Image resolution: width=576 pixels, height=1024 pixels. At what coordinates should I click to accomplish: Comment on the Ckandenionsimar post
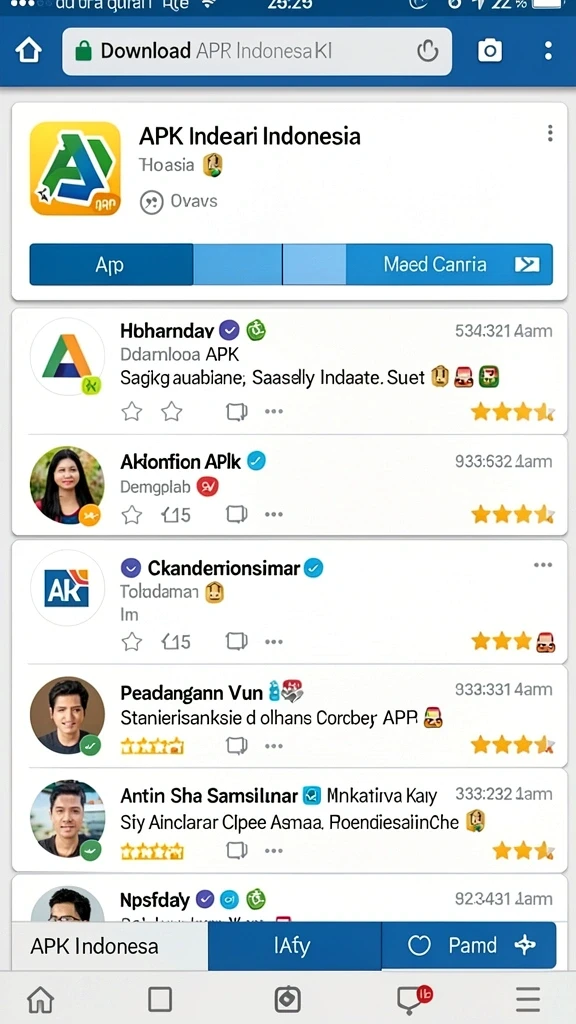[236, 641]
